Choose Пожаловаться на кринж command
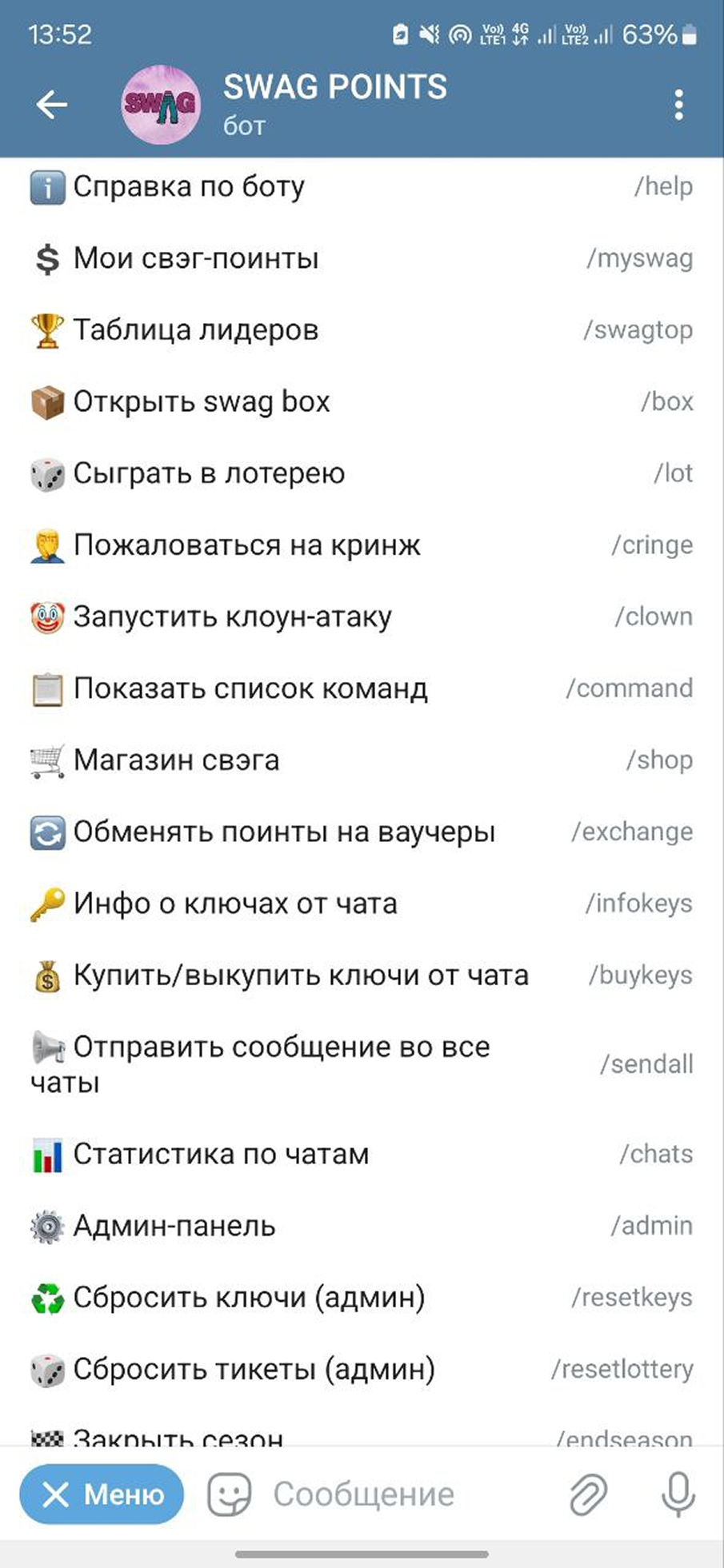 [362, 545]
